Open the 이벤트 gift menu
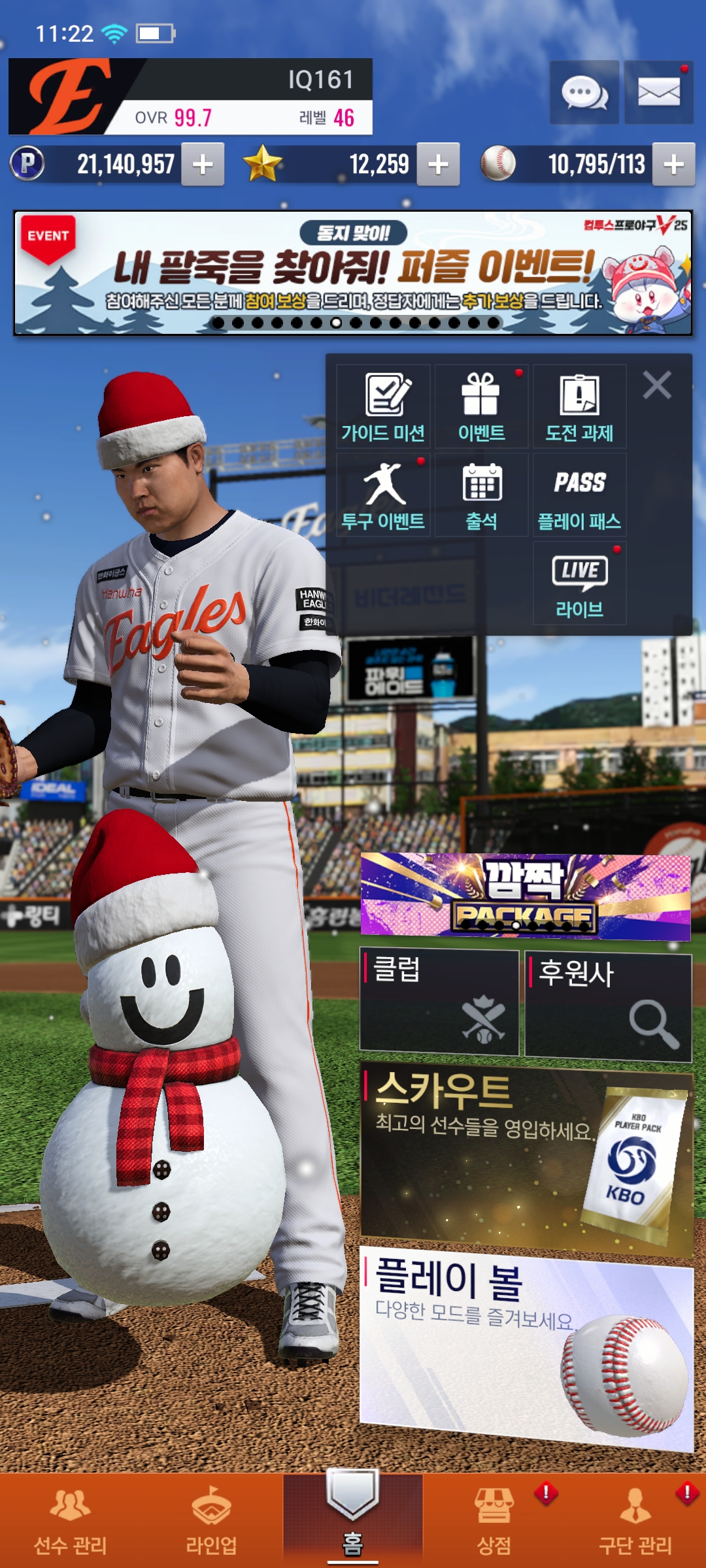The width and height of the screenshot is (706, 1568). pos(481,406)
